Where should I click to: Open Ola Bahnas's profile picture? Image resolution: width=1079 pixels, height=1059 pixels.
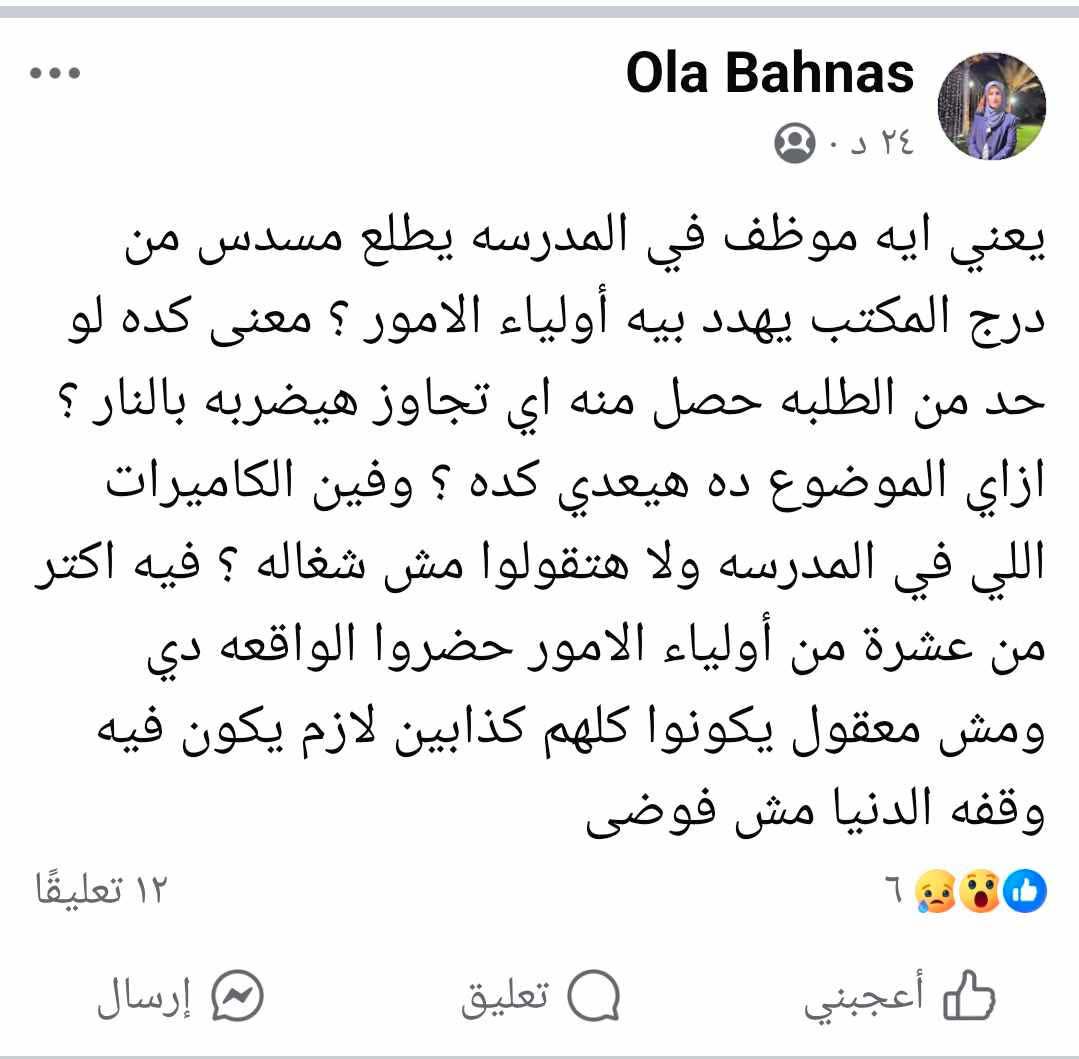[990, 105]
